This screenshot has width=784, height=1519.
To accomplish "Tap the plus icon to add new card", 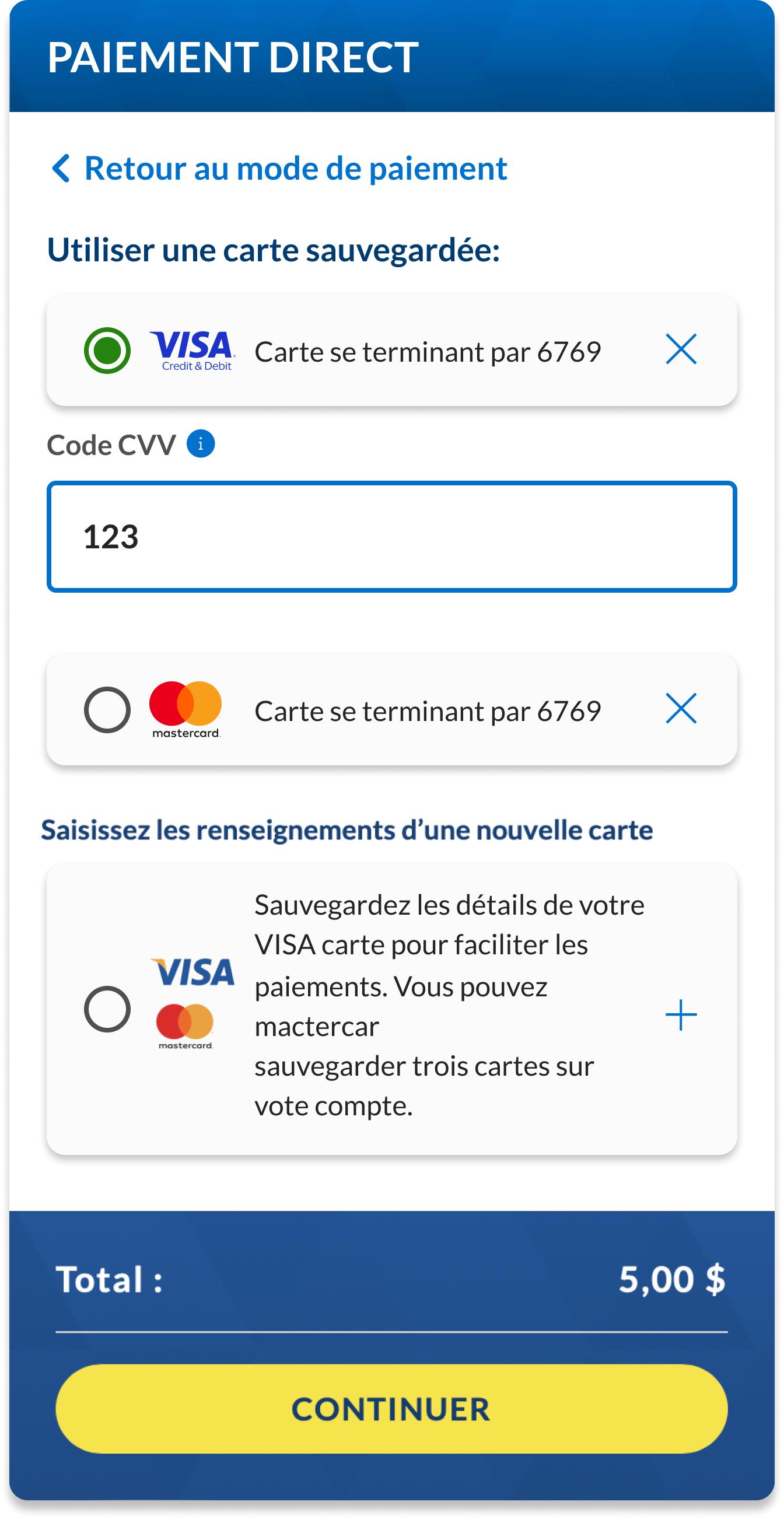I will (681, 1015).
